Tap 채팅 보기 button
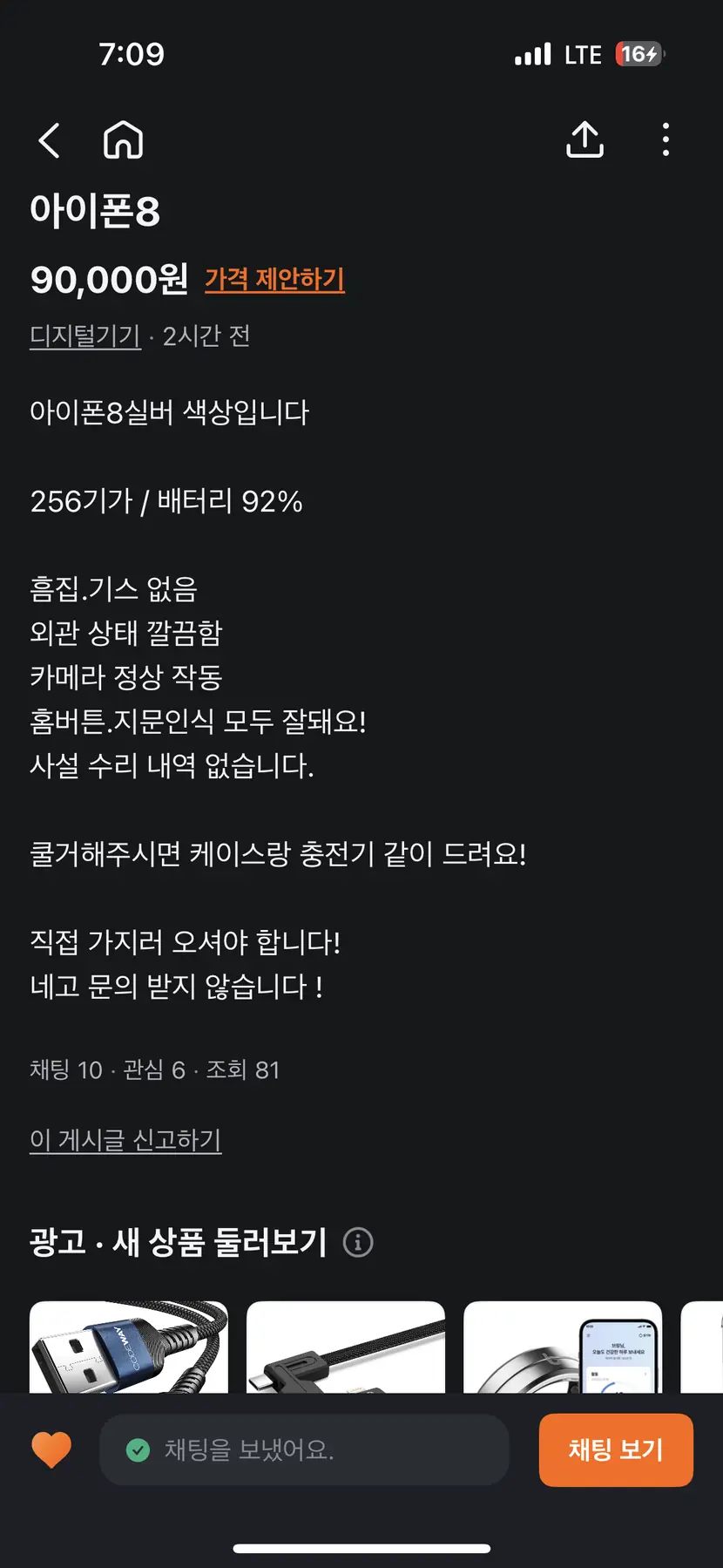Screen dimensions: 723x1568 point(616,1449)
